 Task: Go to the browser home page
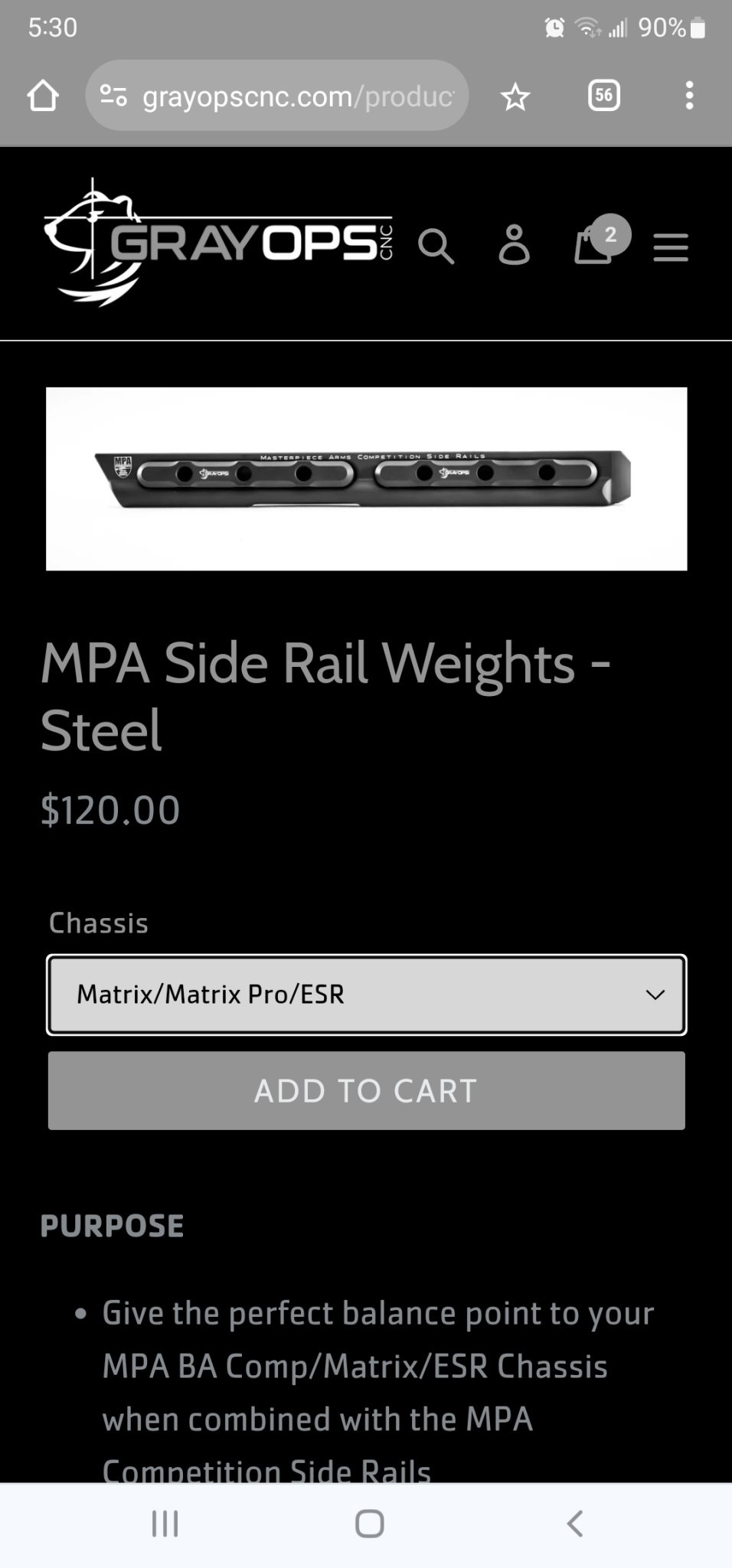click(x=43, y=96)
